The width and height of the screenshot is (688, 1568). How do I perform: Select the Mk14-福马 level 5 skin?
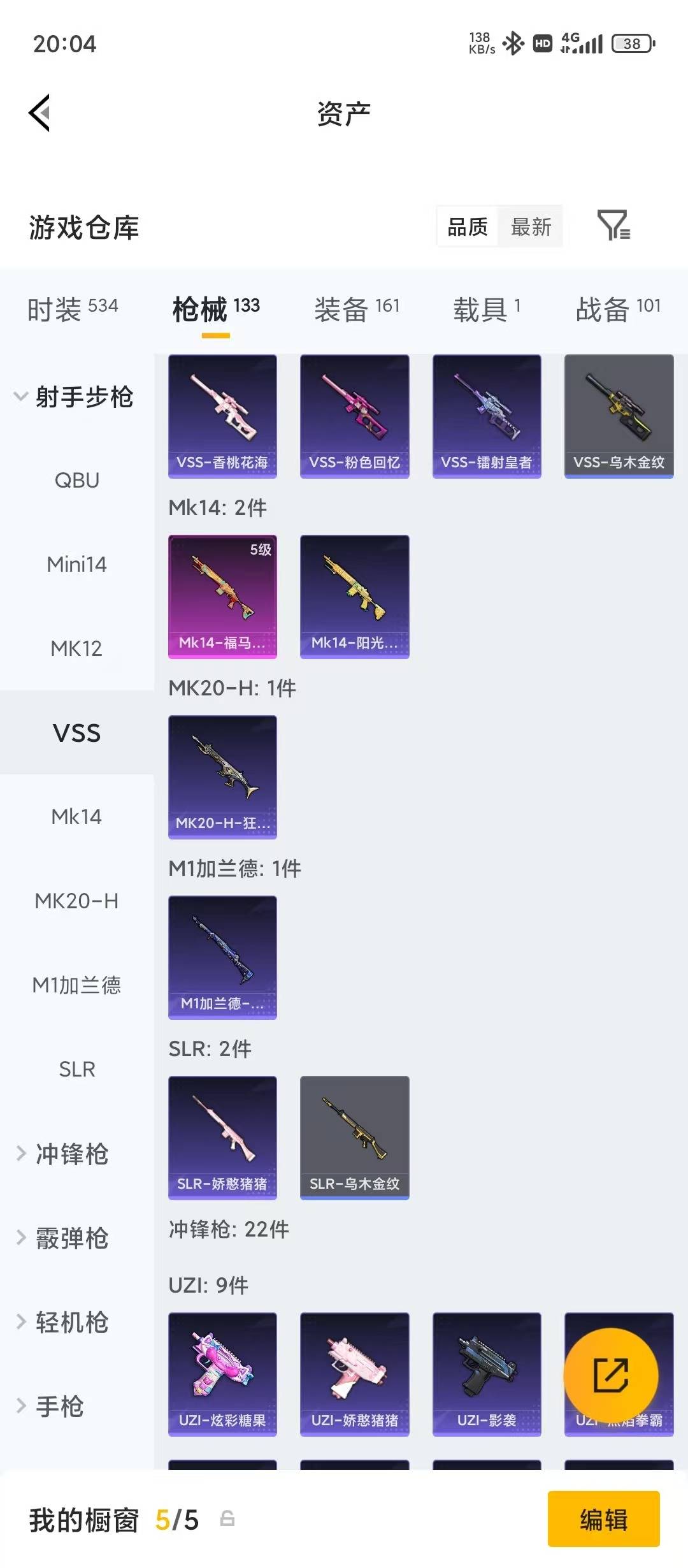click(x=222, y=595)
